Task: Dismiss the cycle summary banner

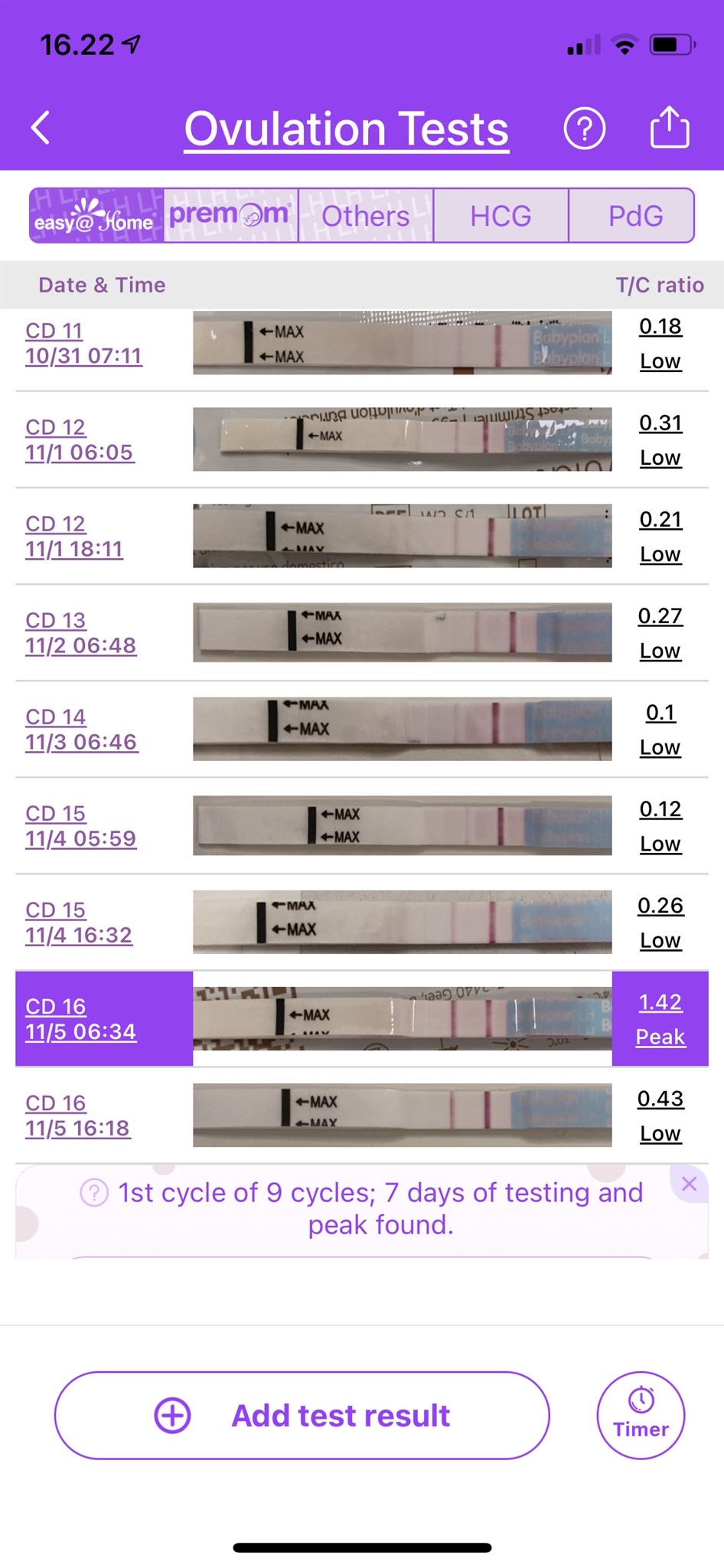Action: pyautogui.click(x=689, y=1184)
